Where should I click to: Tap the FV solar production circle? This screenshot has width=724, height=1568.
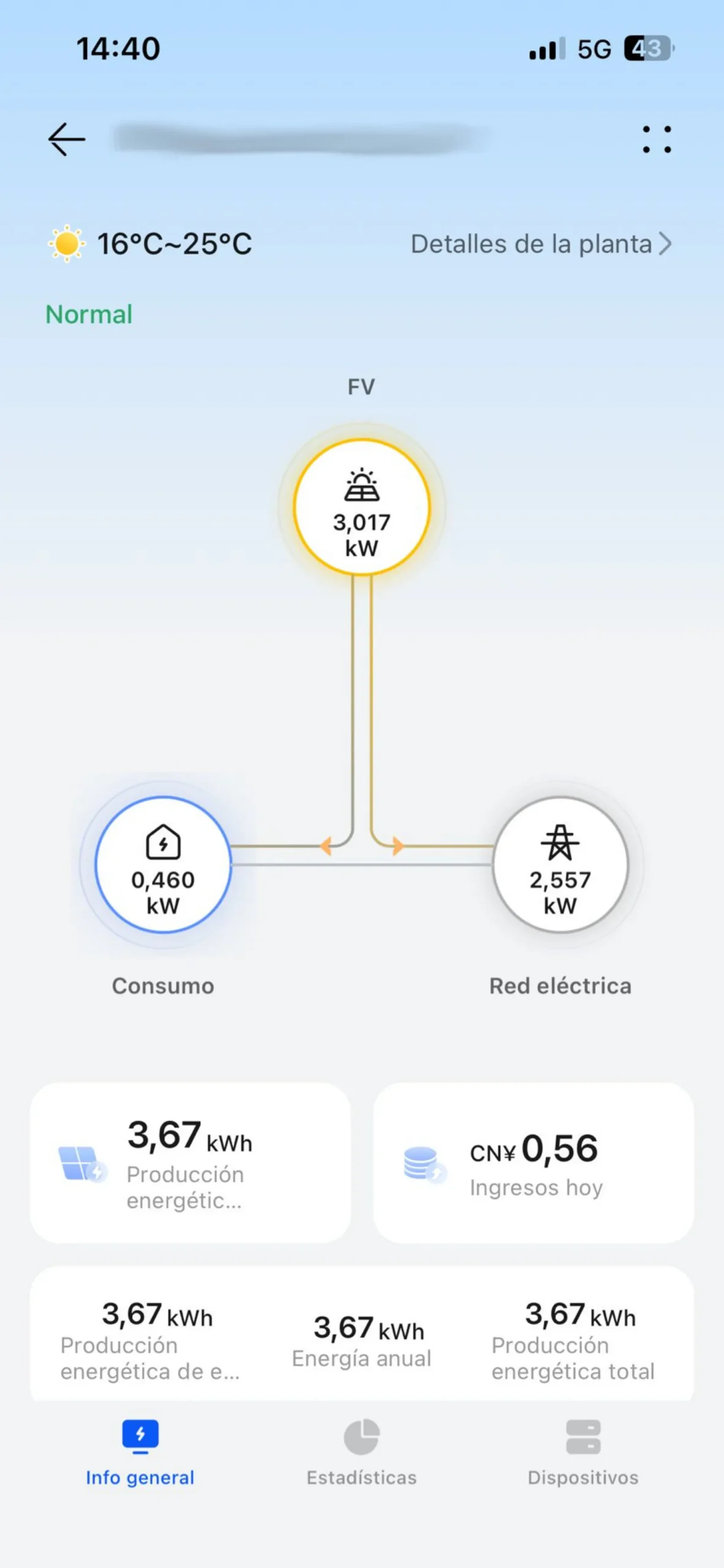tap(361, 507)
